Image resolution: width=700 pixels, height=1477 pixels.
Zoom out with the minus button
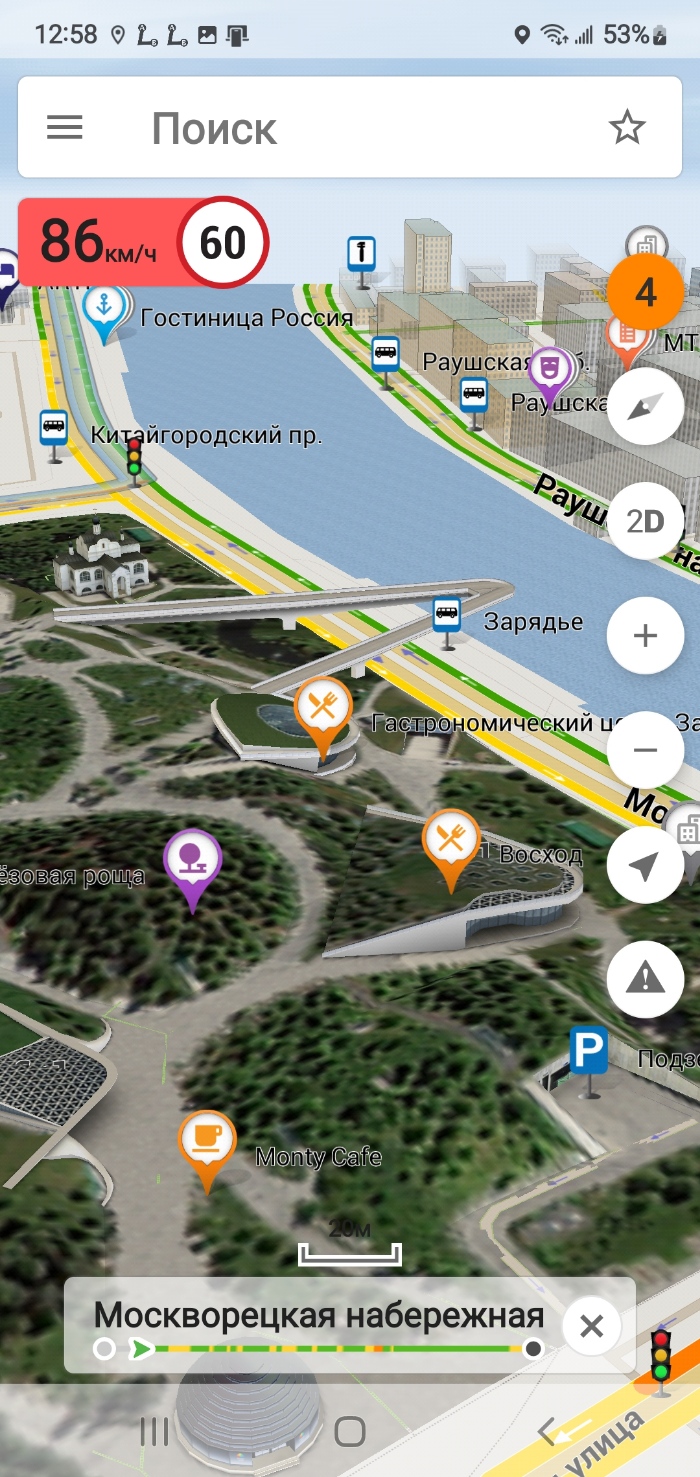coord(646,750)
